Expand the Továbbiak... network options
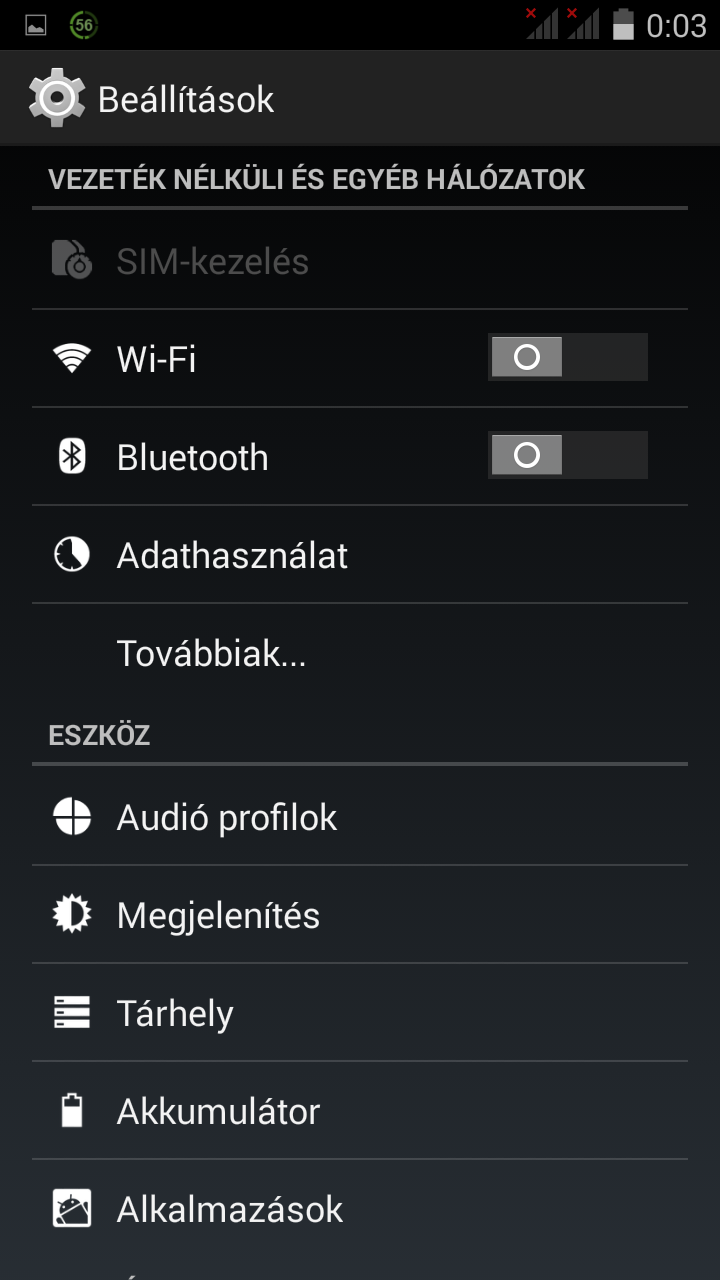Screen dimensions: 720x1280 point(211,653)
